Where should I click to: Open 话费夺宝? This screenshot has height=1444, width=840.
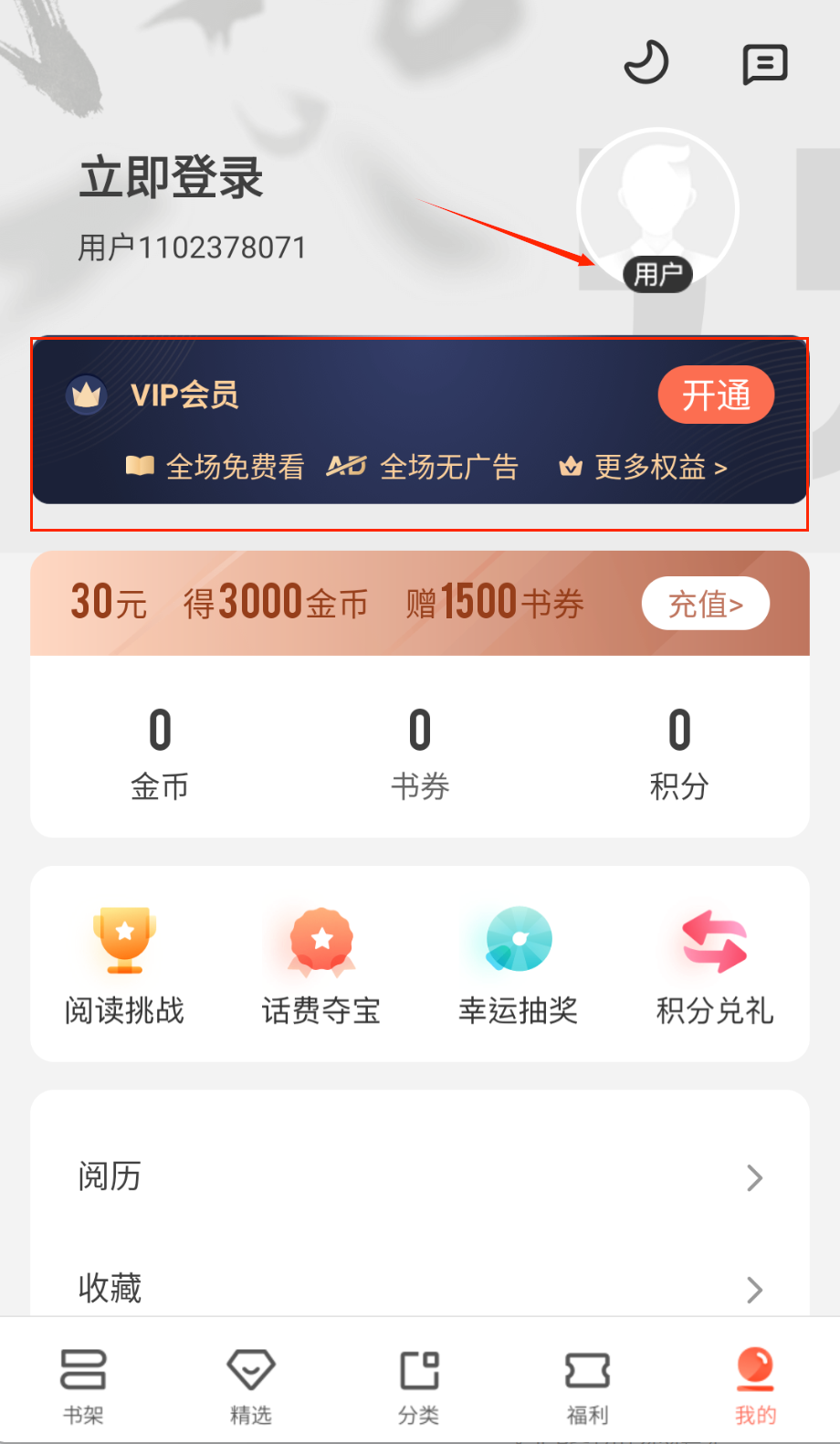point(321,964)
